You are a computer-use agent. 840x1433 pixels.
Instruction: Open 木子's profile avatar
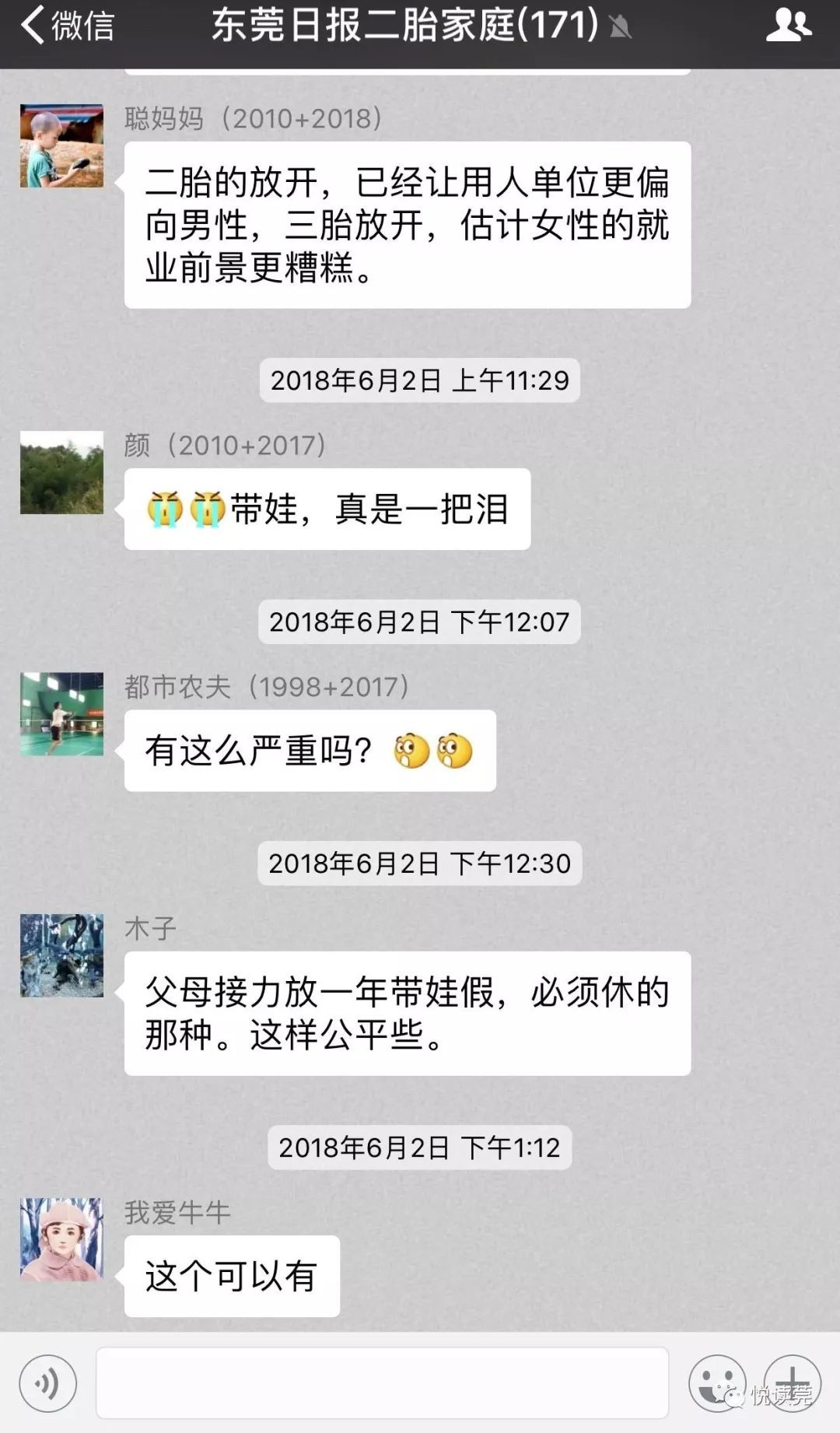[61, 955]
